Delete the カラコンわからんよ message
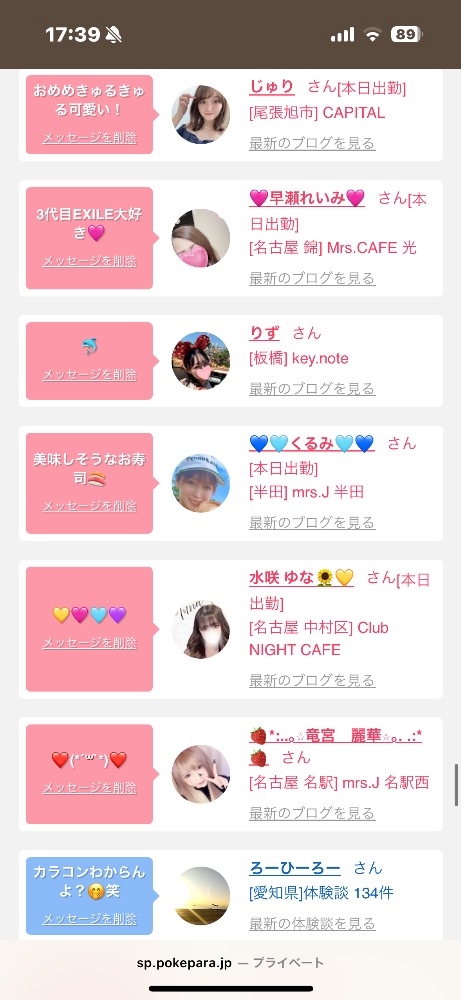Image resolution: width=461 pixels, height=1000 pixels. tap(89, 919)
